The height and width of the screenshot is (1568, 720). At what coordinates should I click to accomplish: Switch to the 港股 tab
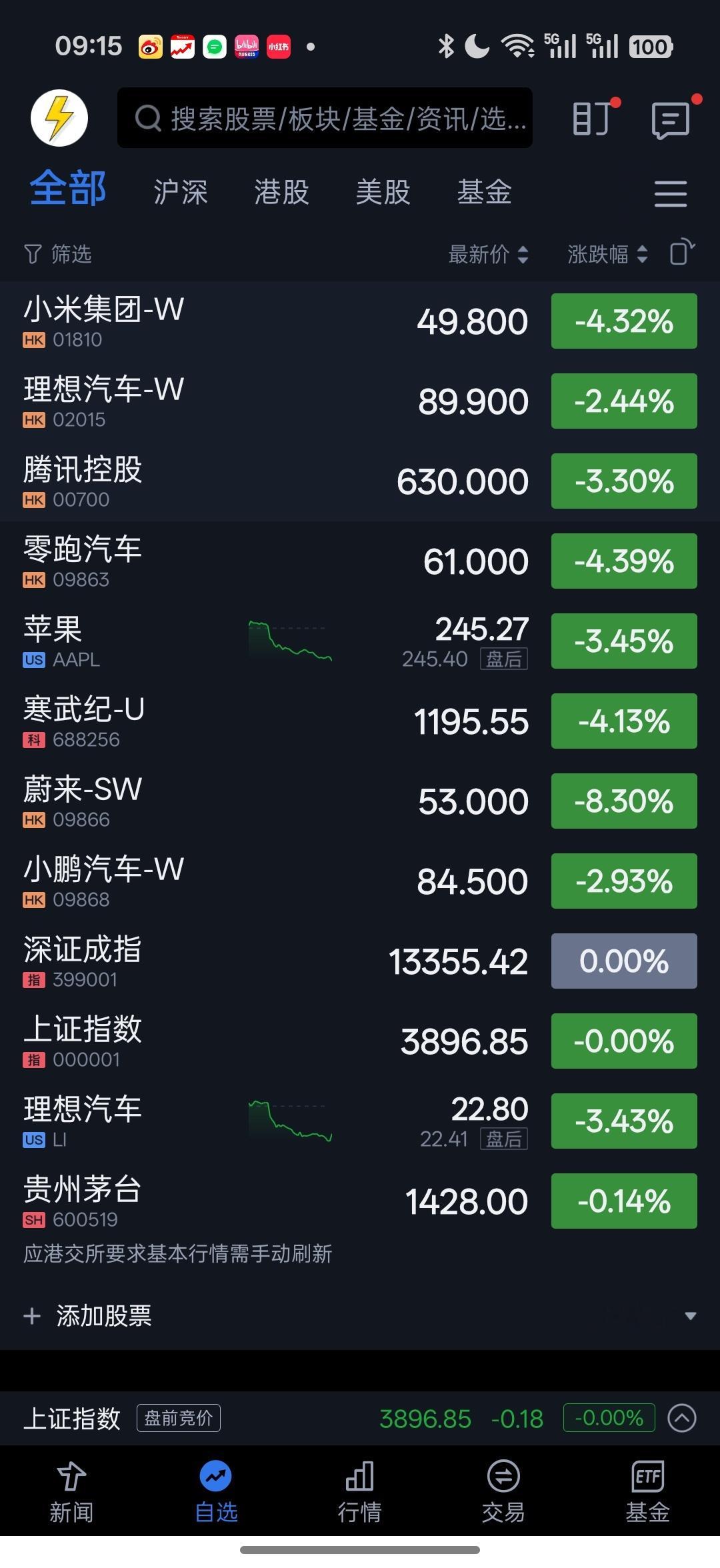[x=281, y=192]
